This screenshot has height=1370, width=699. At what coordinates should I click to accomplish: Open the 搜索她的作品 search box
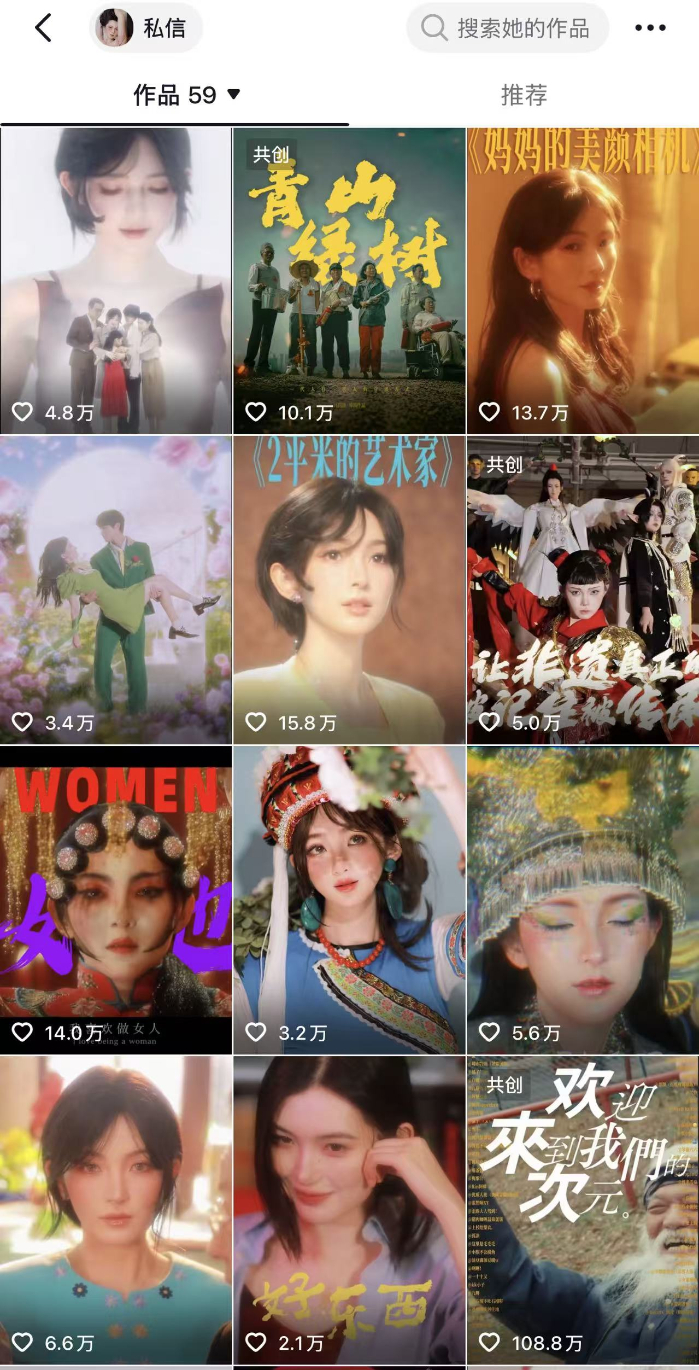pyautogui.click(x=508, y=28)
